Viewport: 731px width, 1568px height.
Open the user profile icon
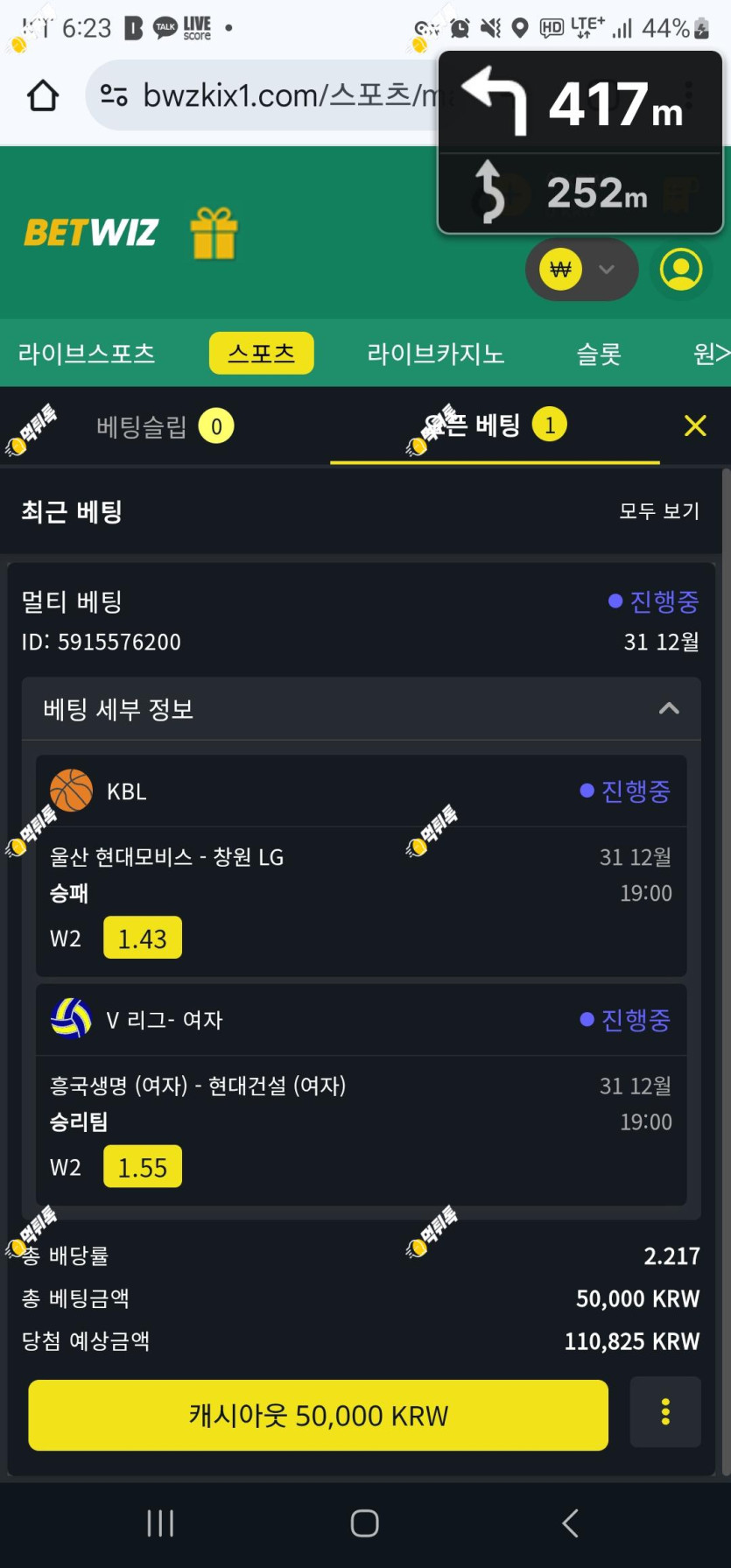click(681, 270)
